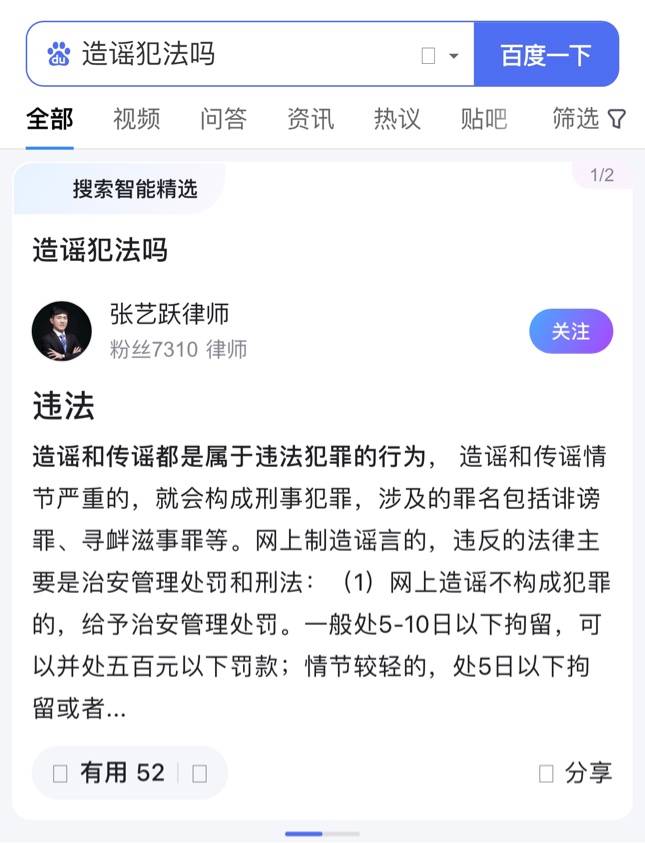This screenshot has width=645, height=843.
Task: Share this answer via 分享
Action: 575,772
